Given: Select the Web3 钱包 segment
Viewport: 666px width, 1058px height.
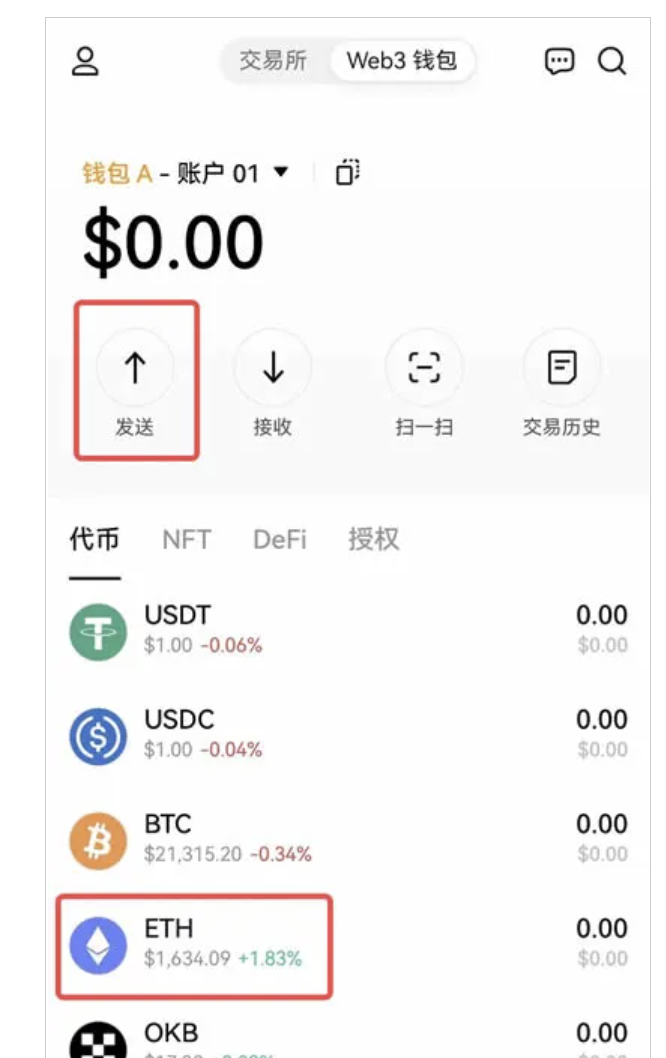Looking at the screenshot, I should pos(401,61).
